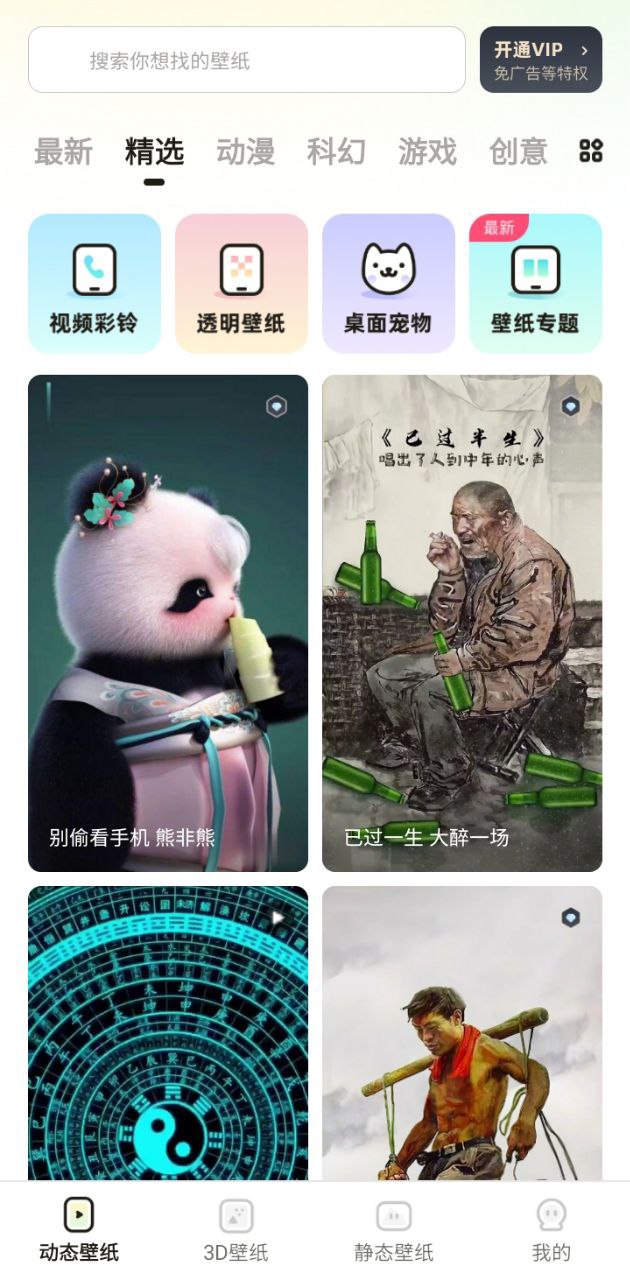630x1280 pixels.
Task: Open the 开通VIP membership button
Action: 540,60
